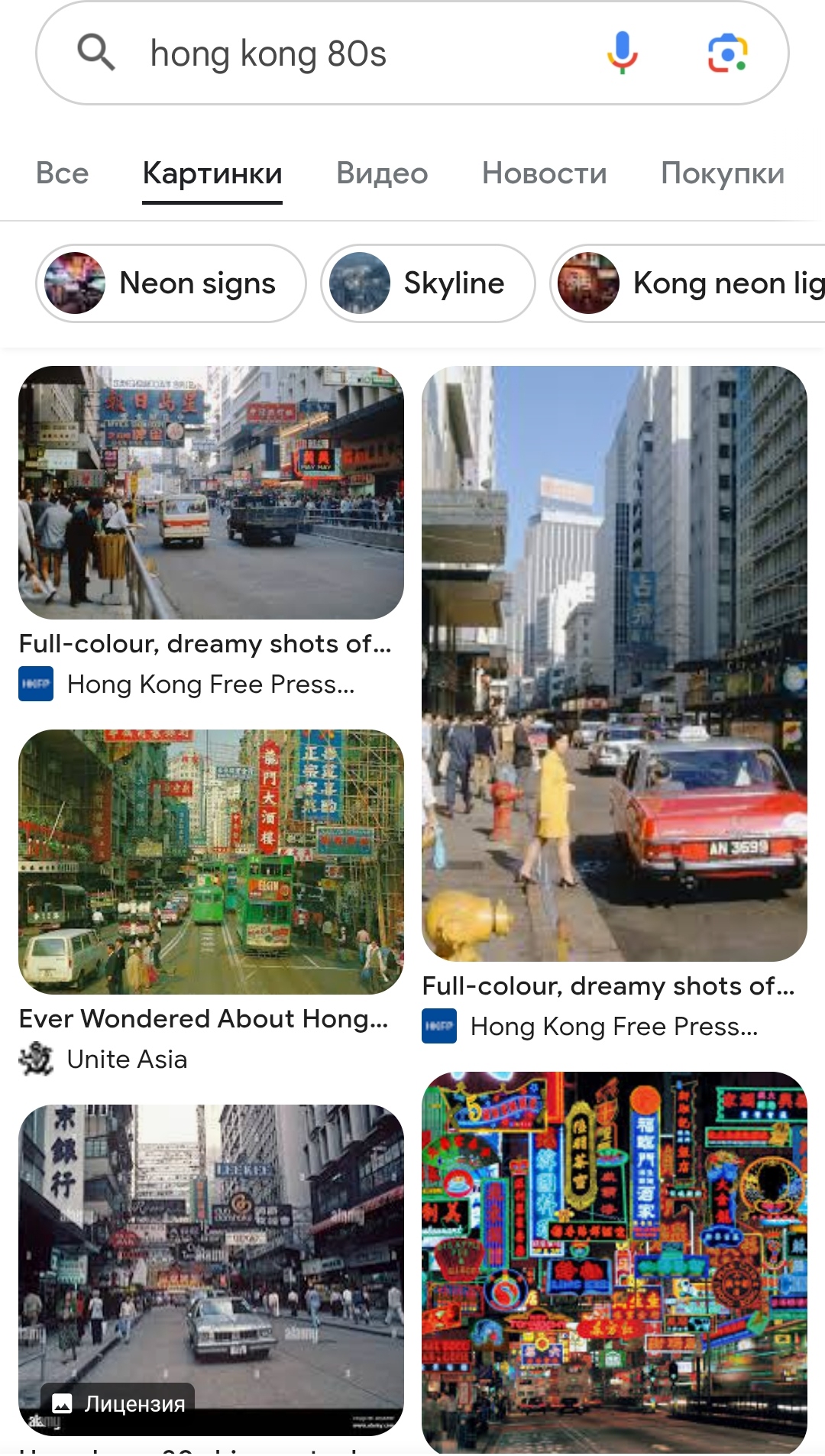Select the Skyline filter chip
Screen dimensions: 825x1456
pyautogui.click(x=428, y=283)
